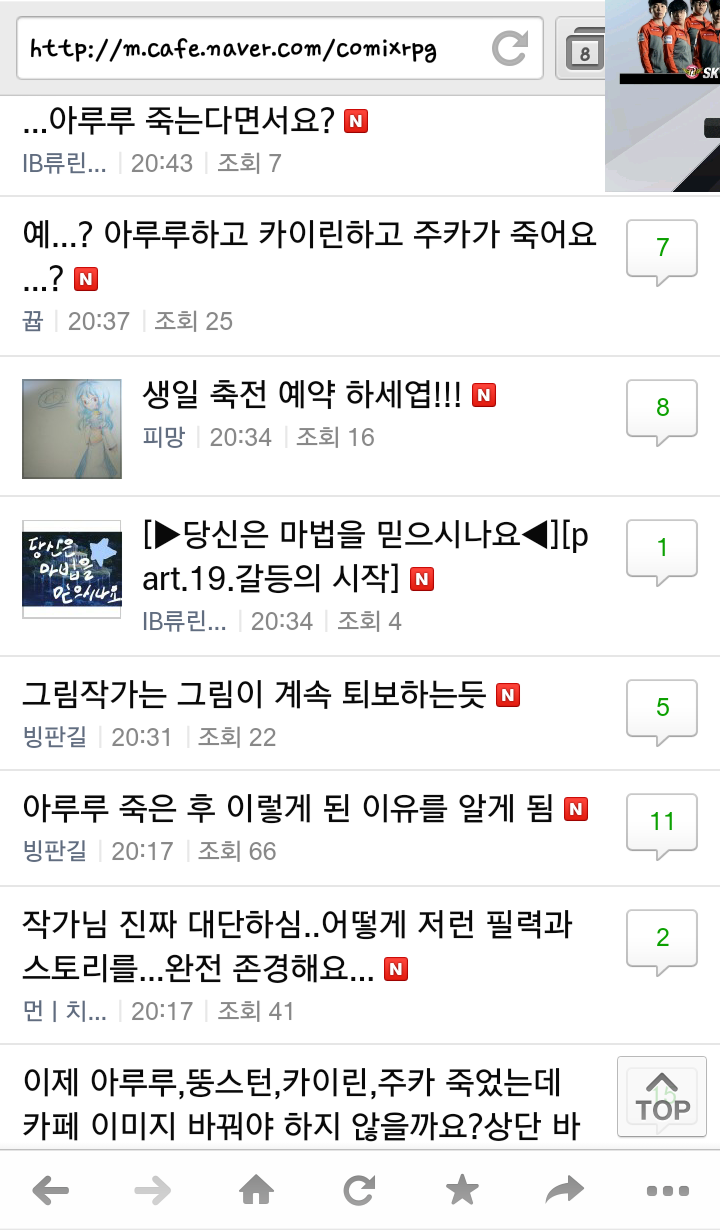Go back using the browser back arrow
Viewport: 720px width, 1230px height.
tap(51, 1190)
